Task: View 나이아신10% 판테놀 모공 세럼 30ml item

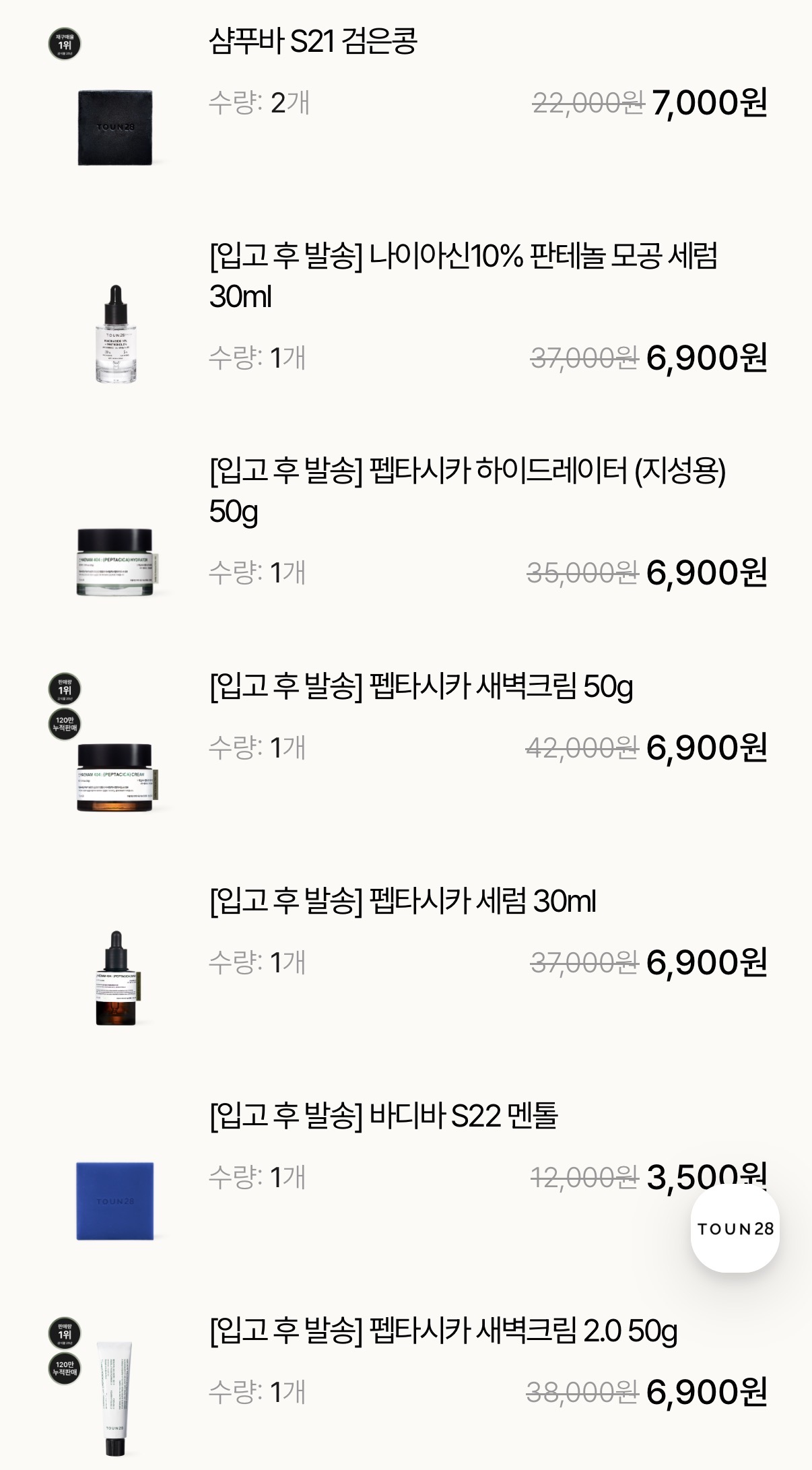Action: (x=463, y=275)
